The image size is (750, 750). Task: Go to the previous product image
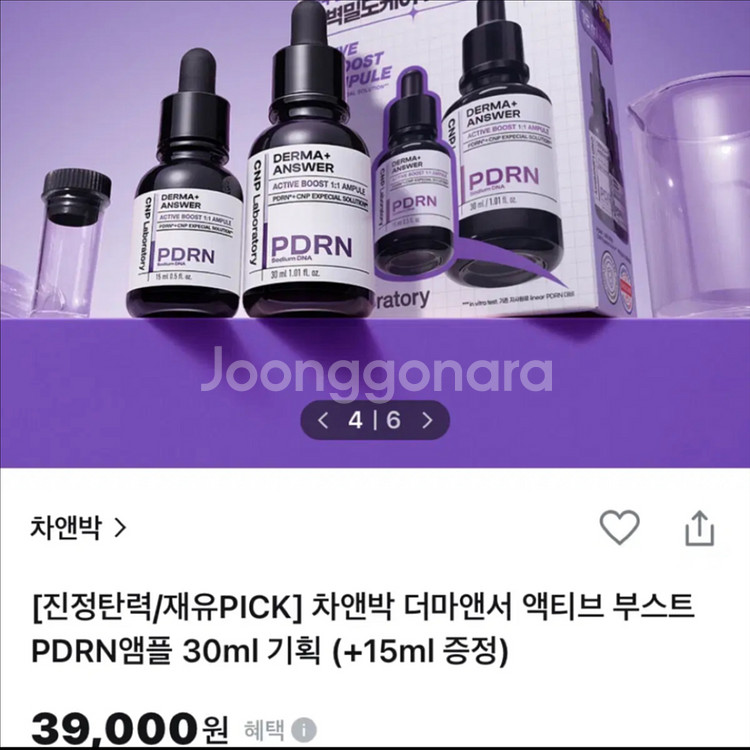[x=323, y=420]
